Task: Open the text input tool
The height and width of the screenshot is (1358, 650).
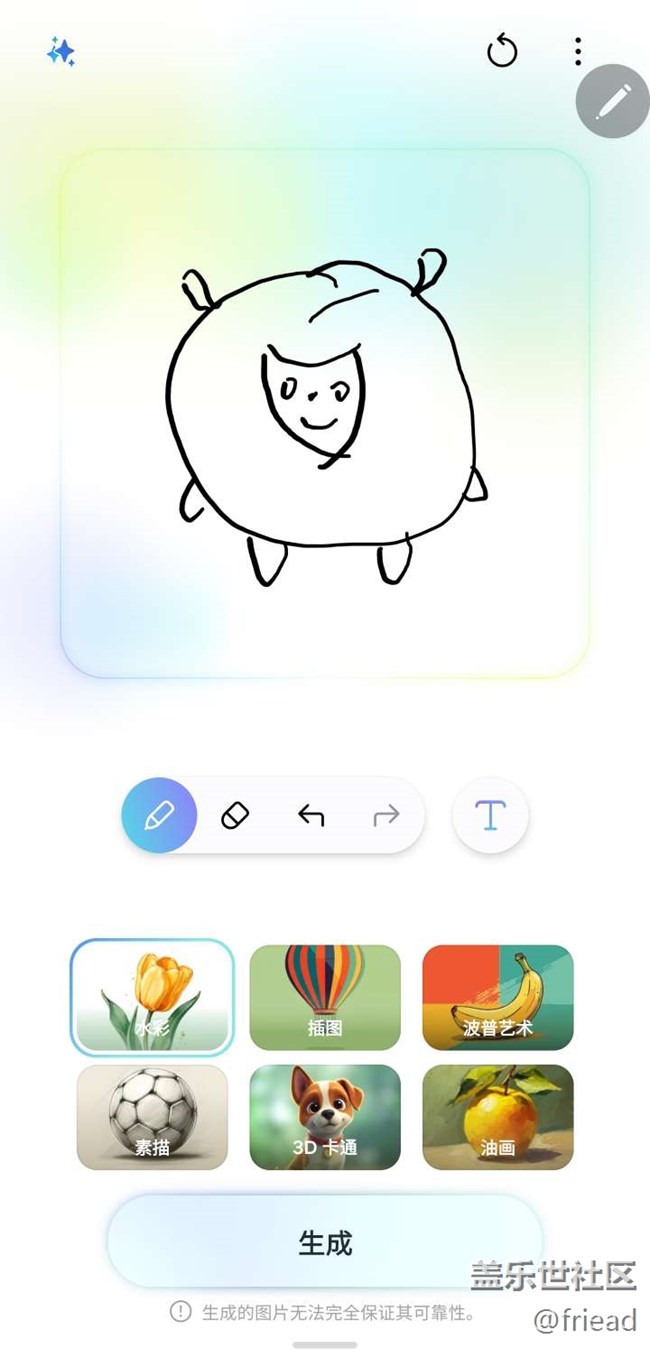Action: 490,816
